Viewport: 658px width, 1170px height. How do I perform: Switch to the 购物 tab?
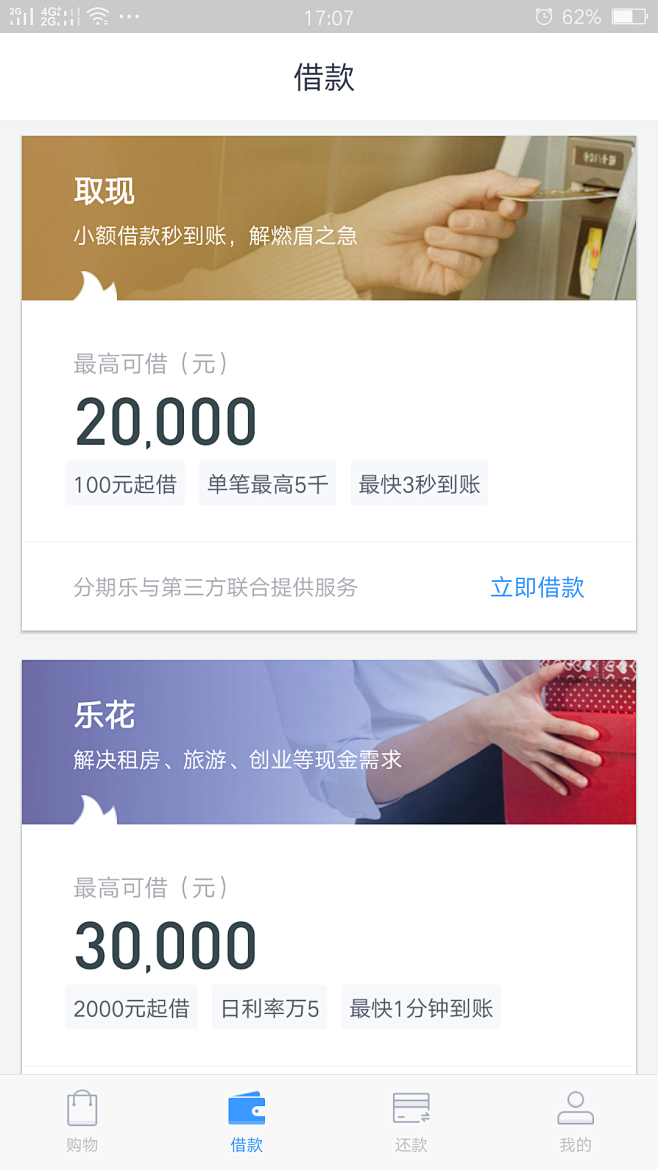[x=82, y=1122]
